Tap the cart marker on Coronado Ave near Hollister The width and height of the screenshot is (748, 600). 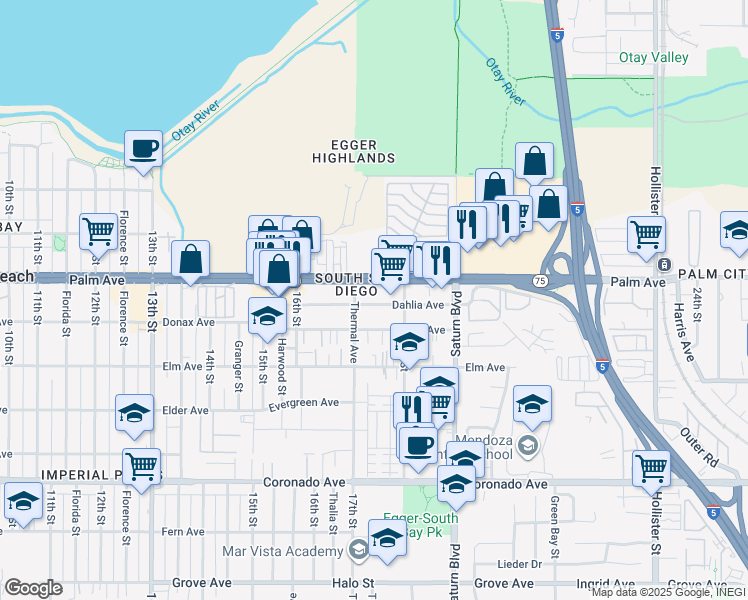coord(651,469)
